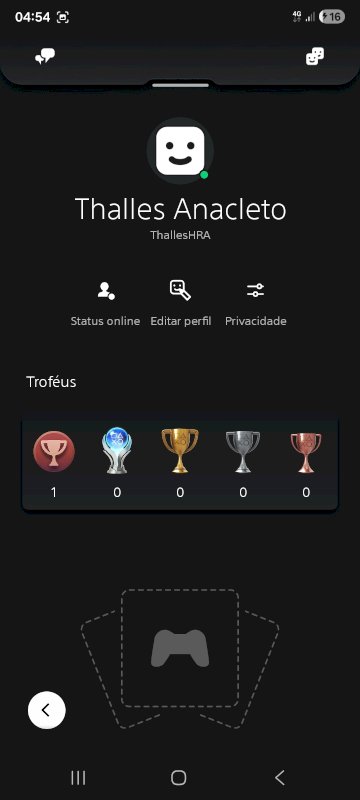360x800 pixels.
Task: Go to the system home screen
Action: 178,778
